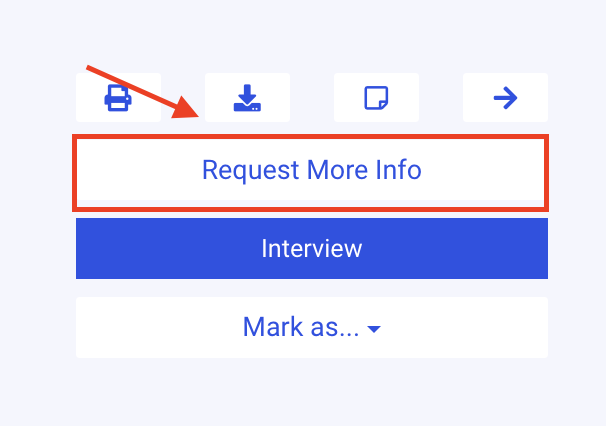Download using the download icon

247,98
